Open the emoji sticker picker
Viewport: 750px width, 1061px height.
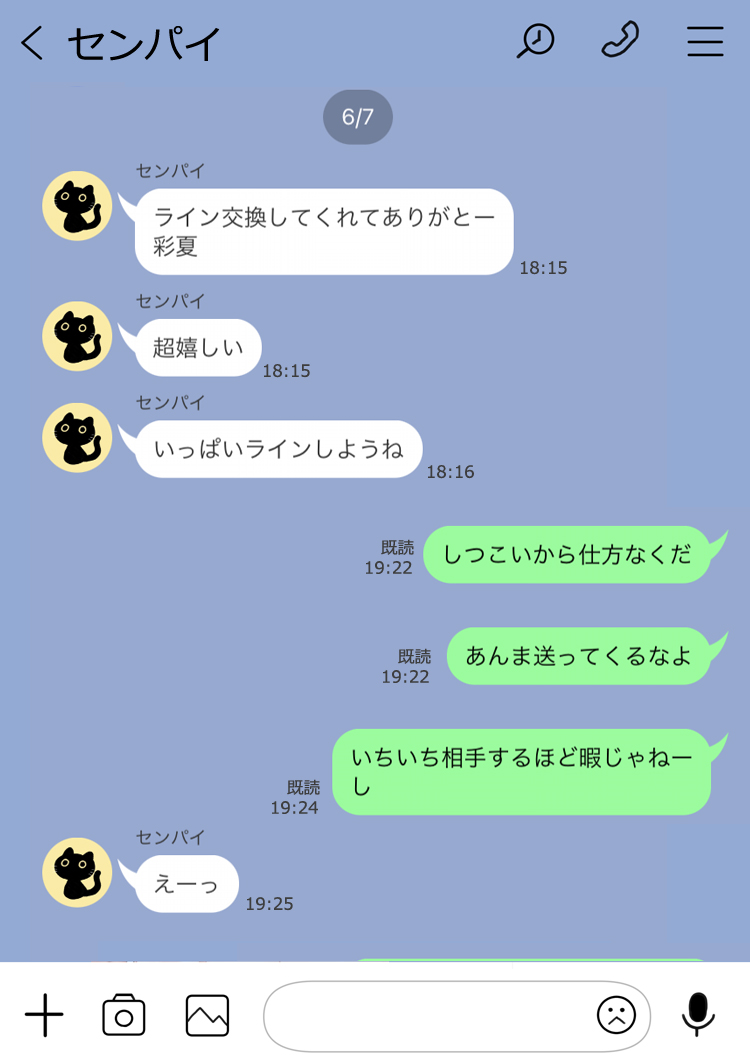pos(616,1016)
